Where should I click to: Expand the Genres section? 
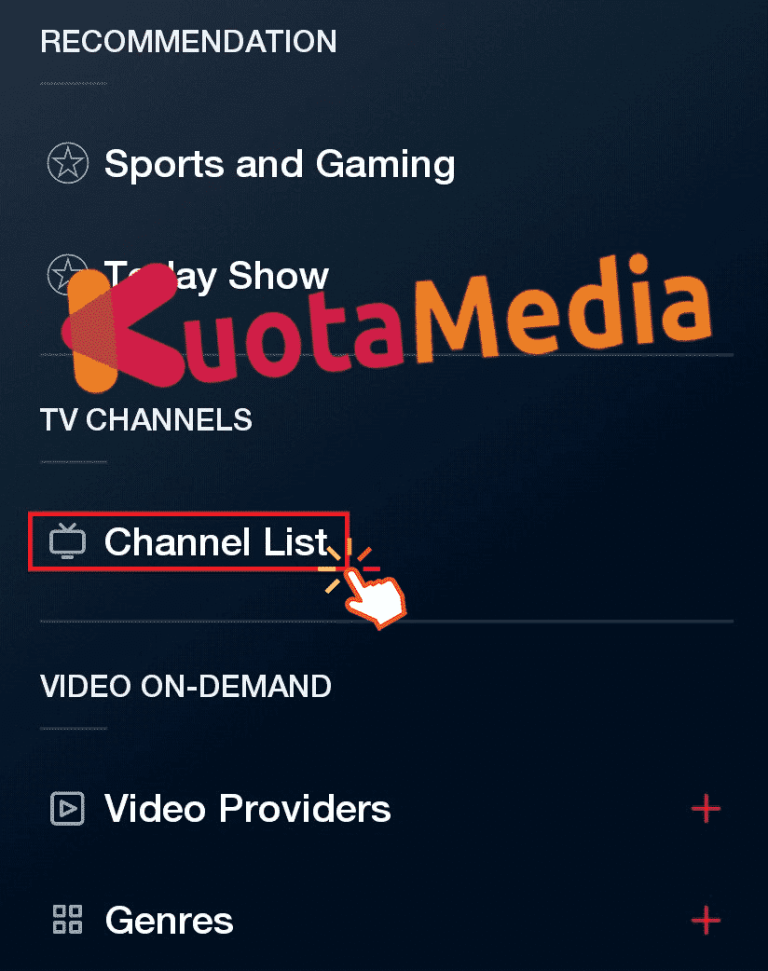click(705, 920)
